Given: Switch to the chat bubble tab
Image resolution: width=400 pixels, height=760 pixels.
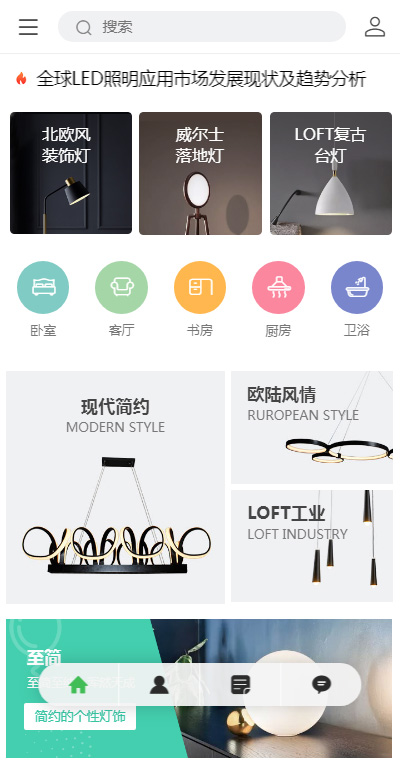Looking at the screenshot, I should click(x=321, y=684).
